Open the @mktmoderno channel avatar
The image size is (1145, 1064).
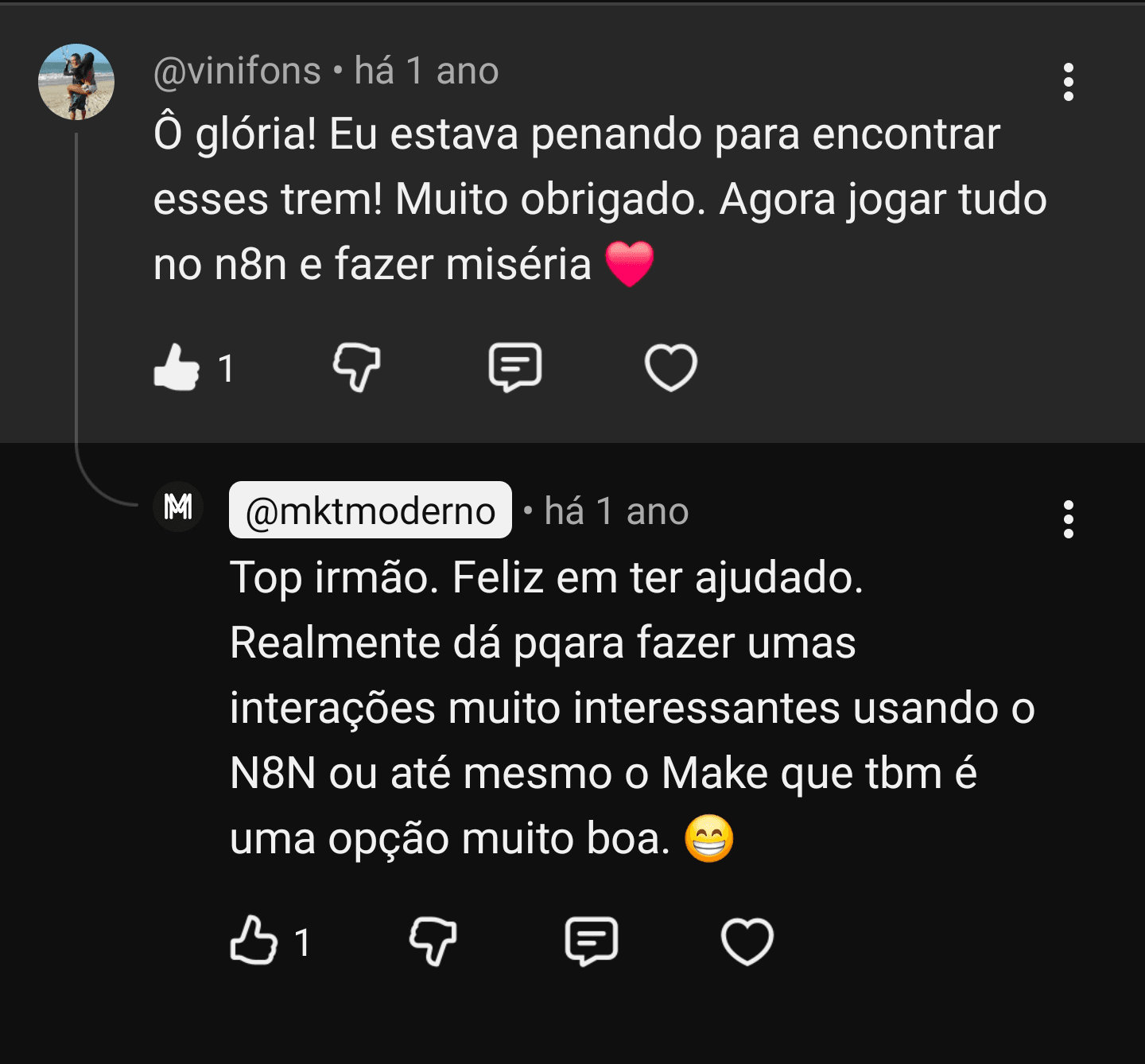click(x=178, y=507)
